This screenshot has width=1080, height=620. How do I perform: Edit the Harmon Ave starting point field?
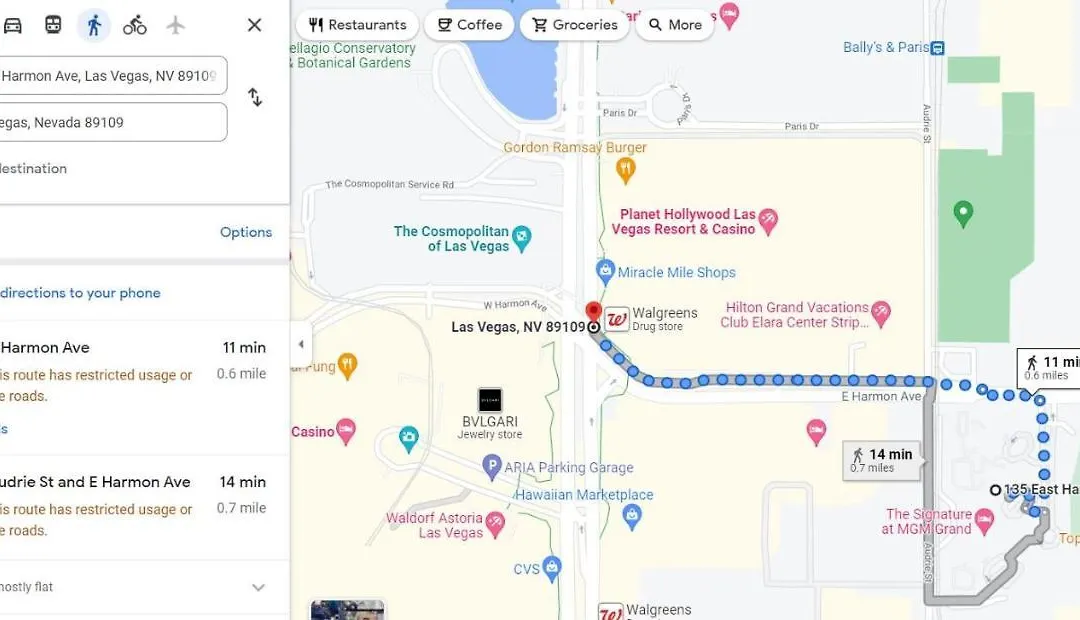coord(110,76)
